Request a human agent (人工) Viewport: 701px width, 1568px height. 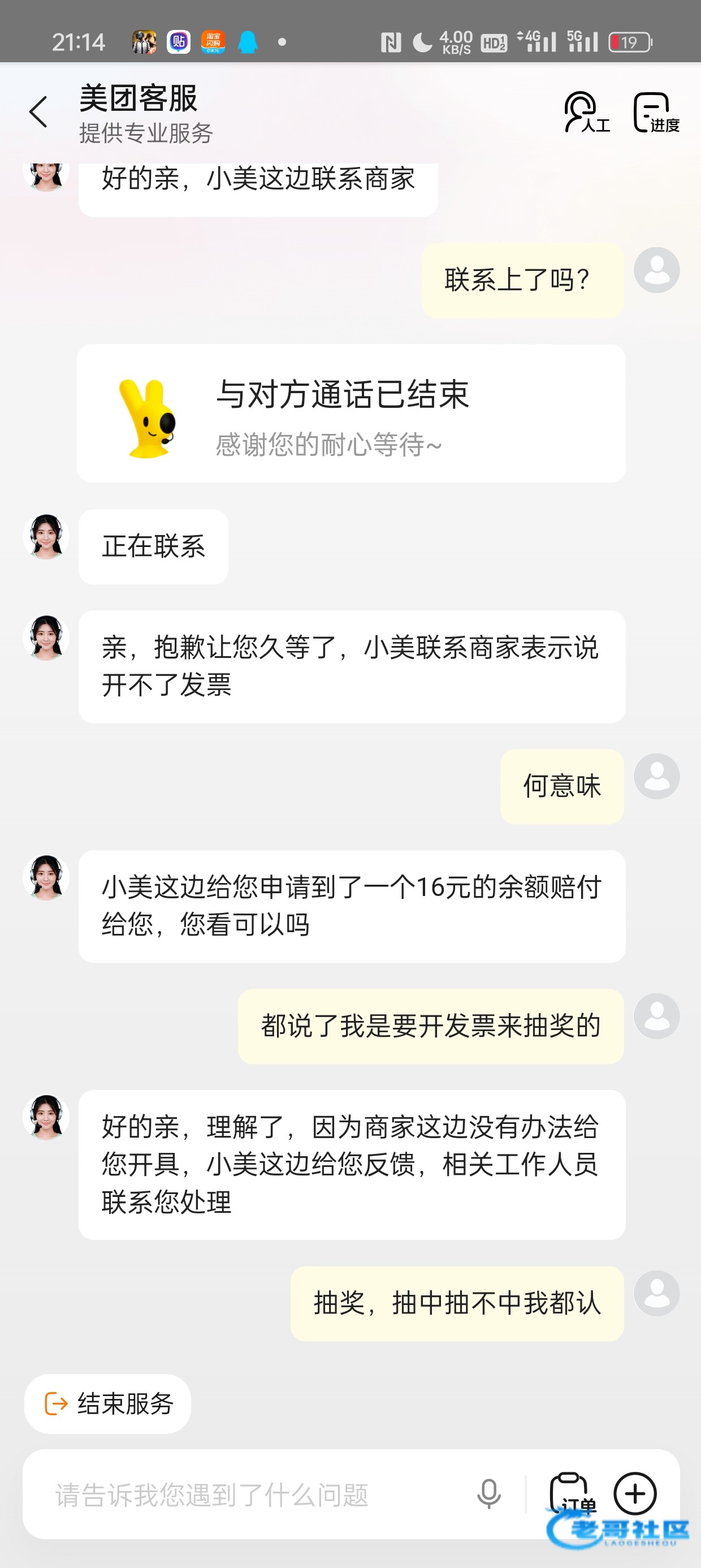pyautogui.click(x=585, y=113)
